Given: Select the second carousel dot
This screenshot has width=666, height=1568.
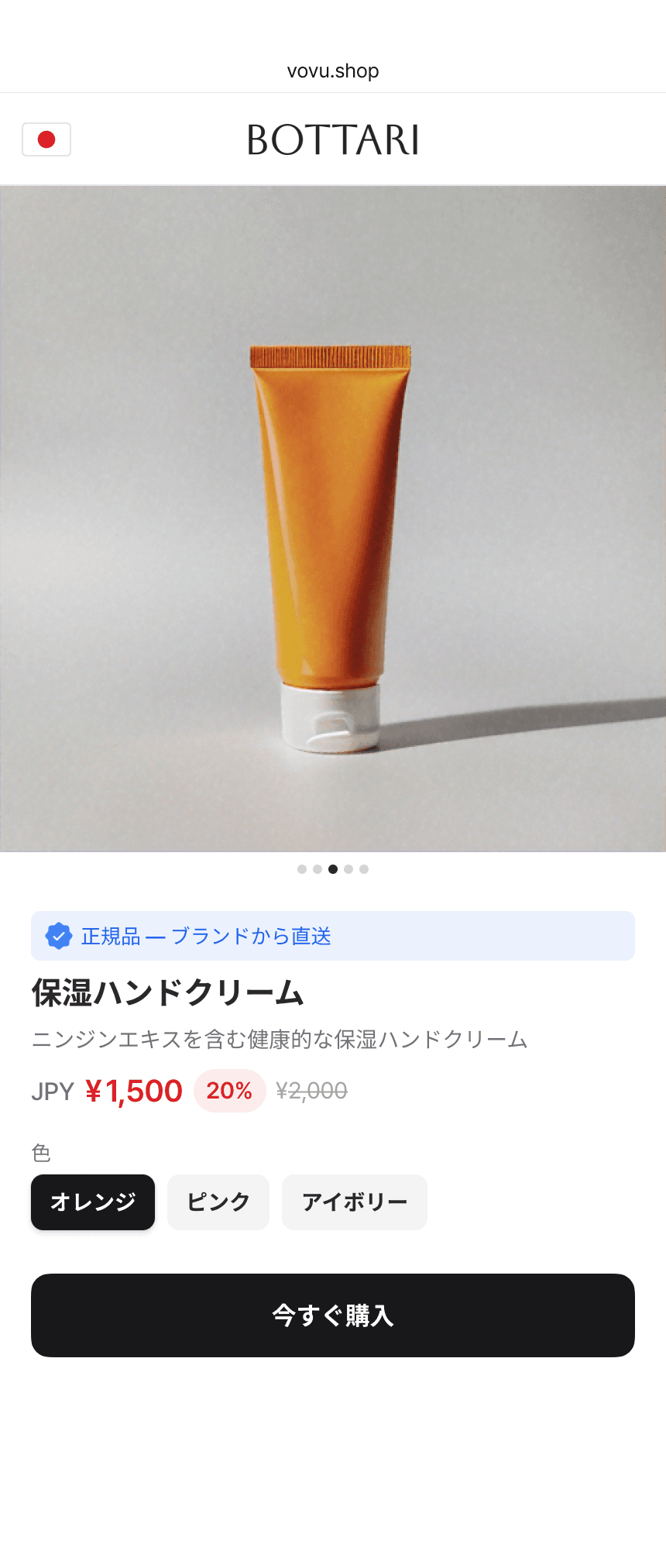Looking at the screenshot, I should 318,869.
